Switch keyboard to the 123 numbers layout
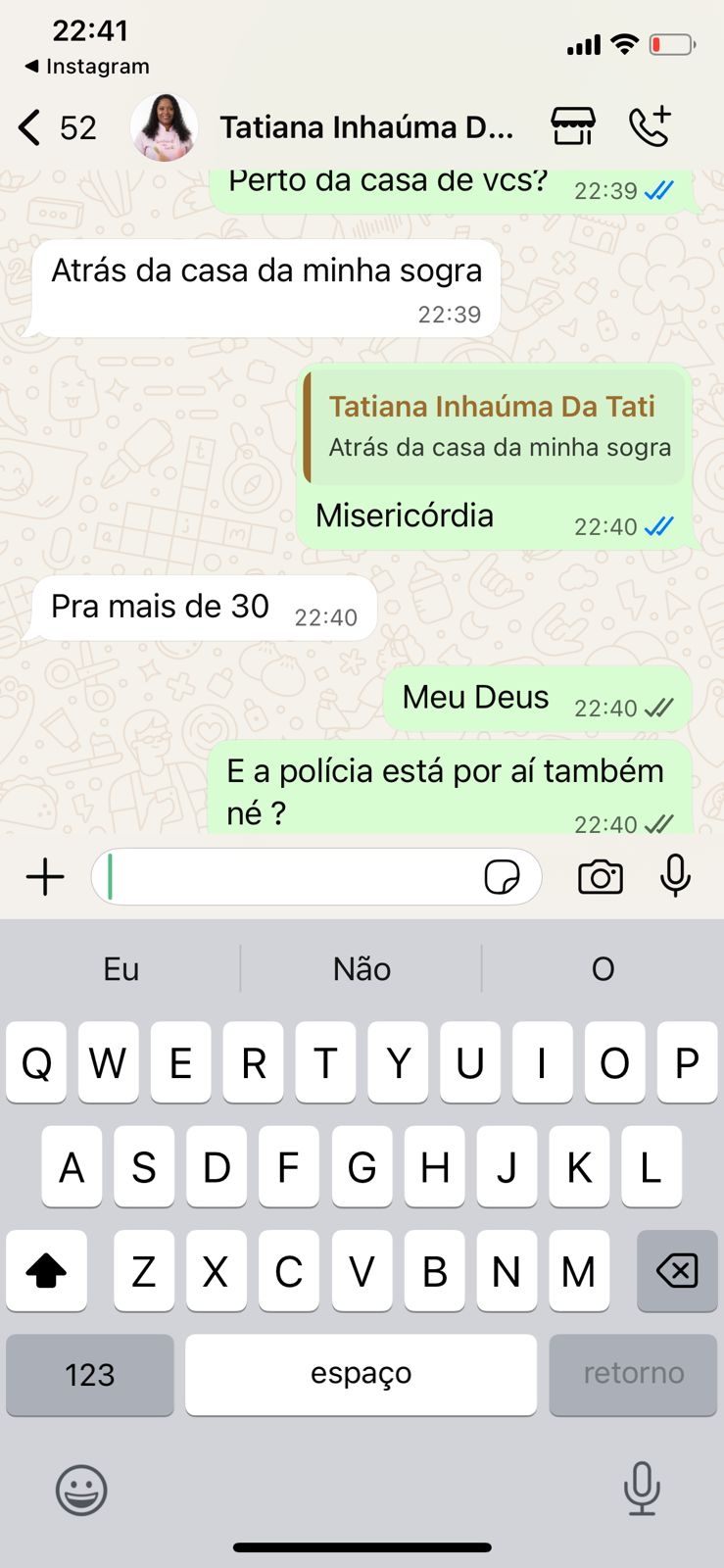 90,1374
